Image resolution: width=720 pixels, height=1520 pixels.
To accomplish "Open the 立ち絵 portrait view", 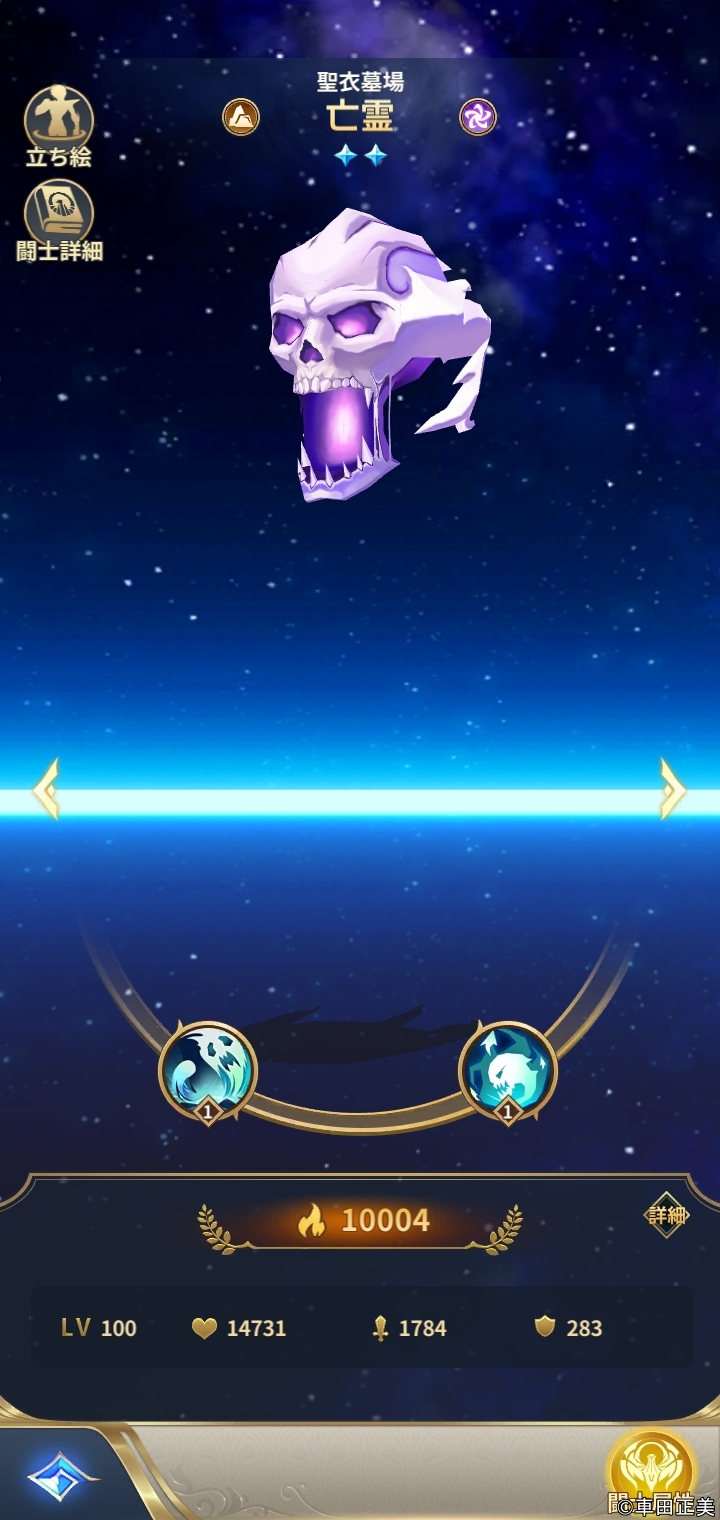I will pyautogui.click(x=59, y=127).
